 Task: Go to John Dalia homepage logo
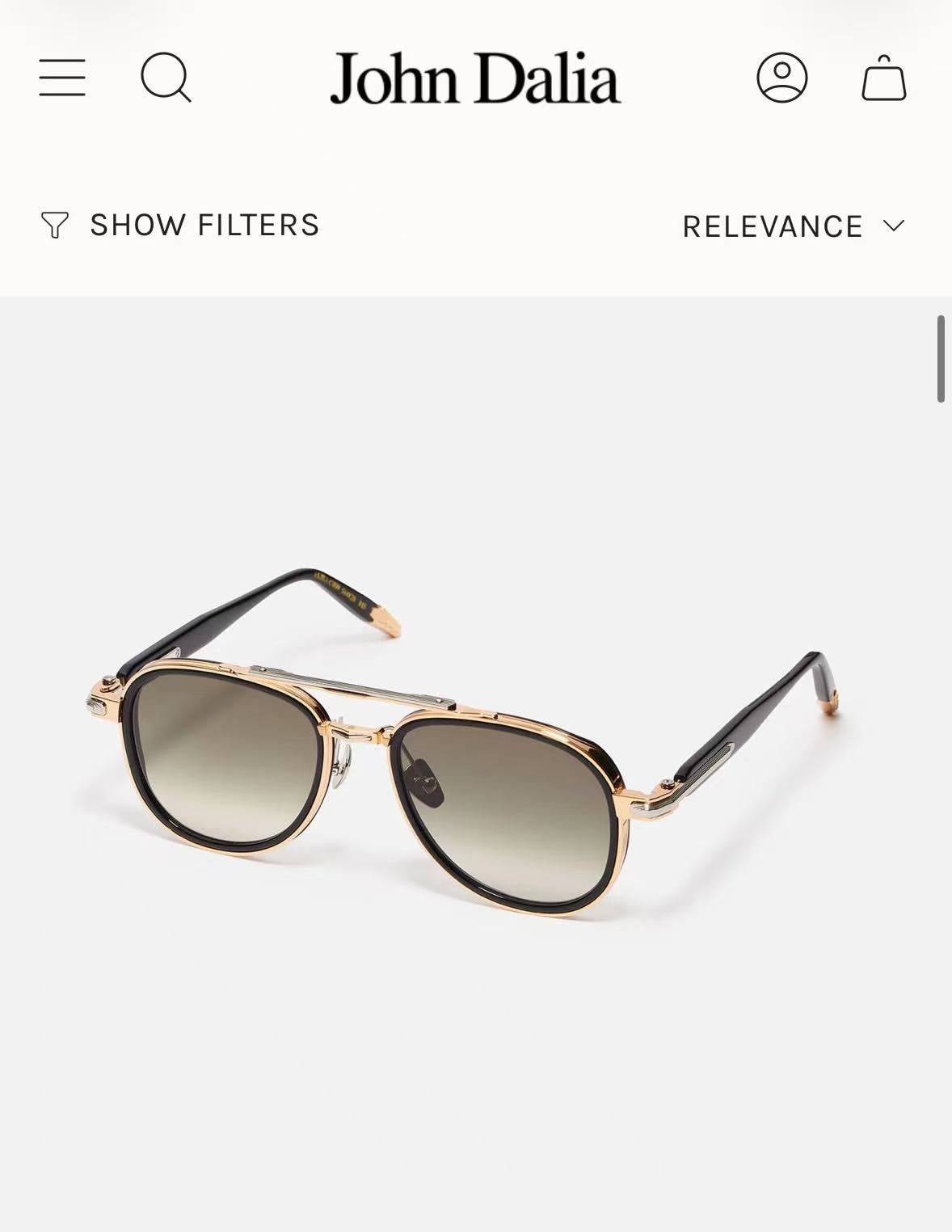coord(475,78)
